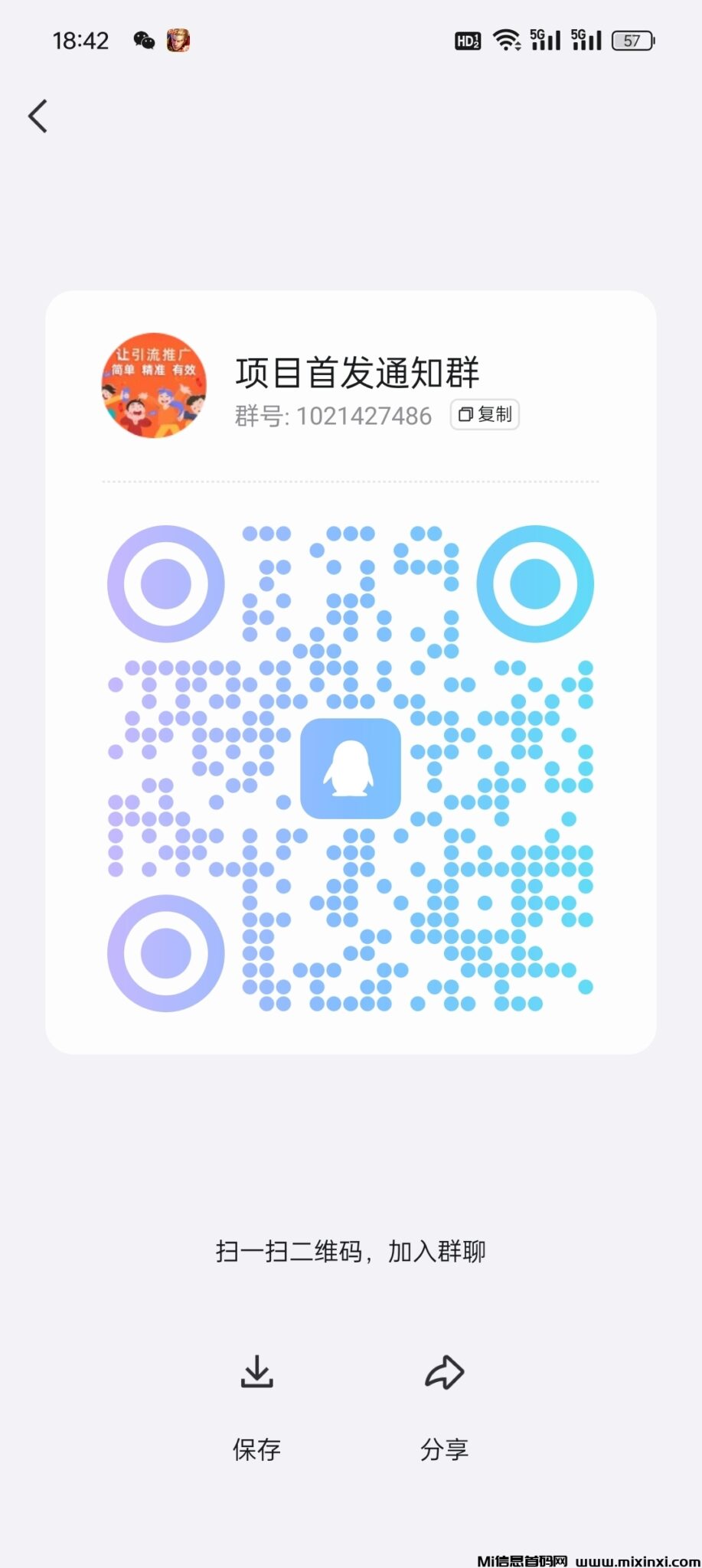
Task: Tap 保存 to save the QR code
Action: point(256,1447)
